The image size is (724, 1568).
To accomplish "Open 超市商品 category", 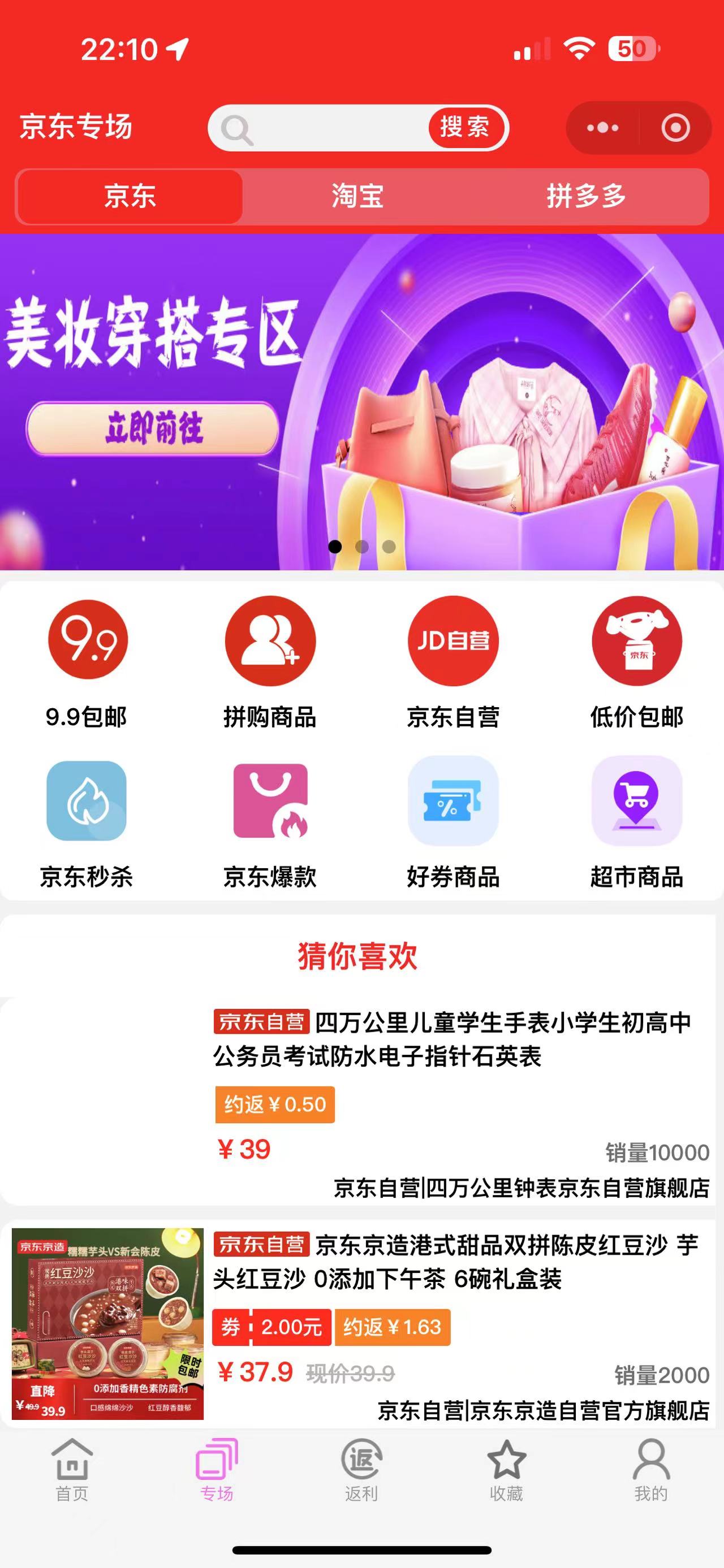I will [x=636, y=822].
